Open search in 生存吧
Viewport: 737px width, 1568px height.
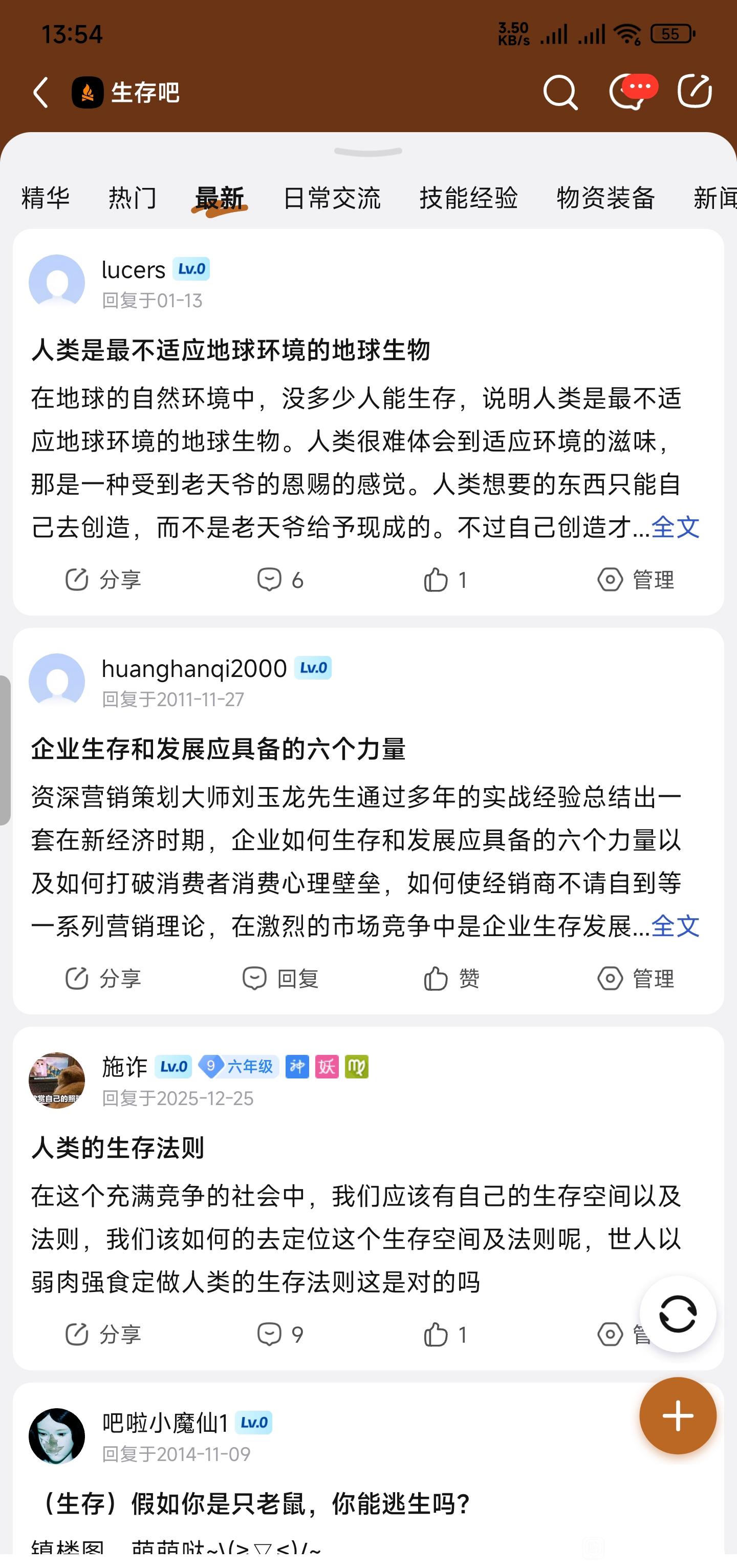click(559, 93)
